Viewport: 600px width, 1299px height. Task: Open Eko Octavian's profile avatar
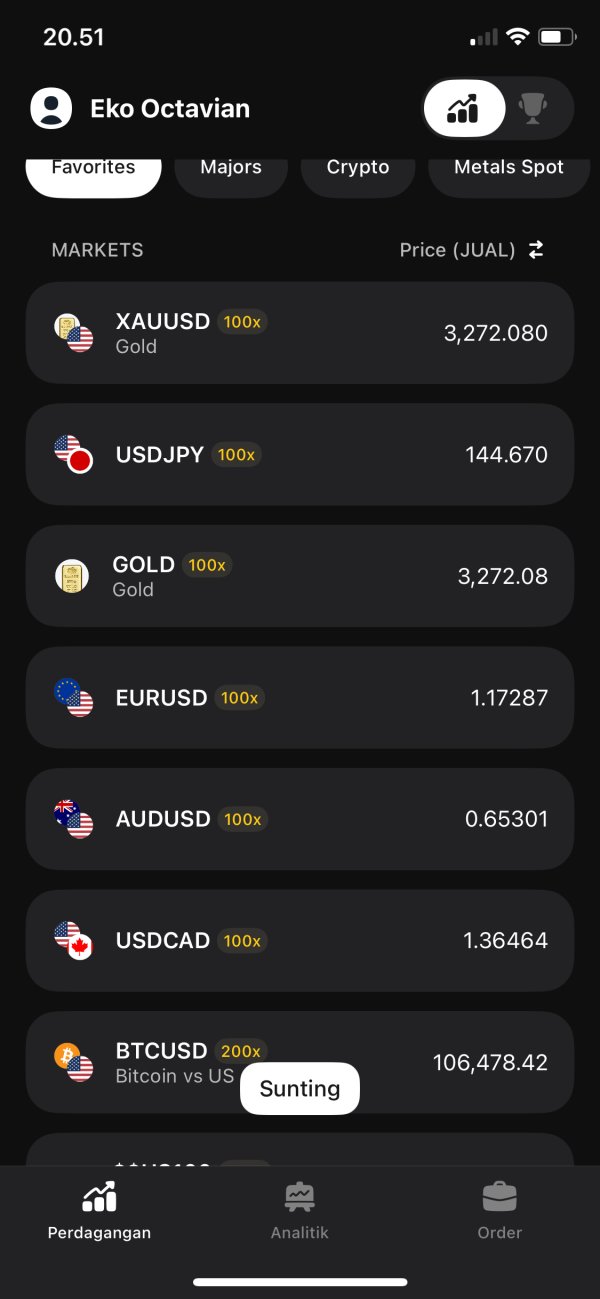[x=51, y=108]
